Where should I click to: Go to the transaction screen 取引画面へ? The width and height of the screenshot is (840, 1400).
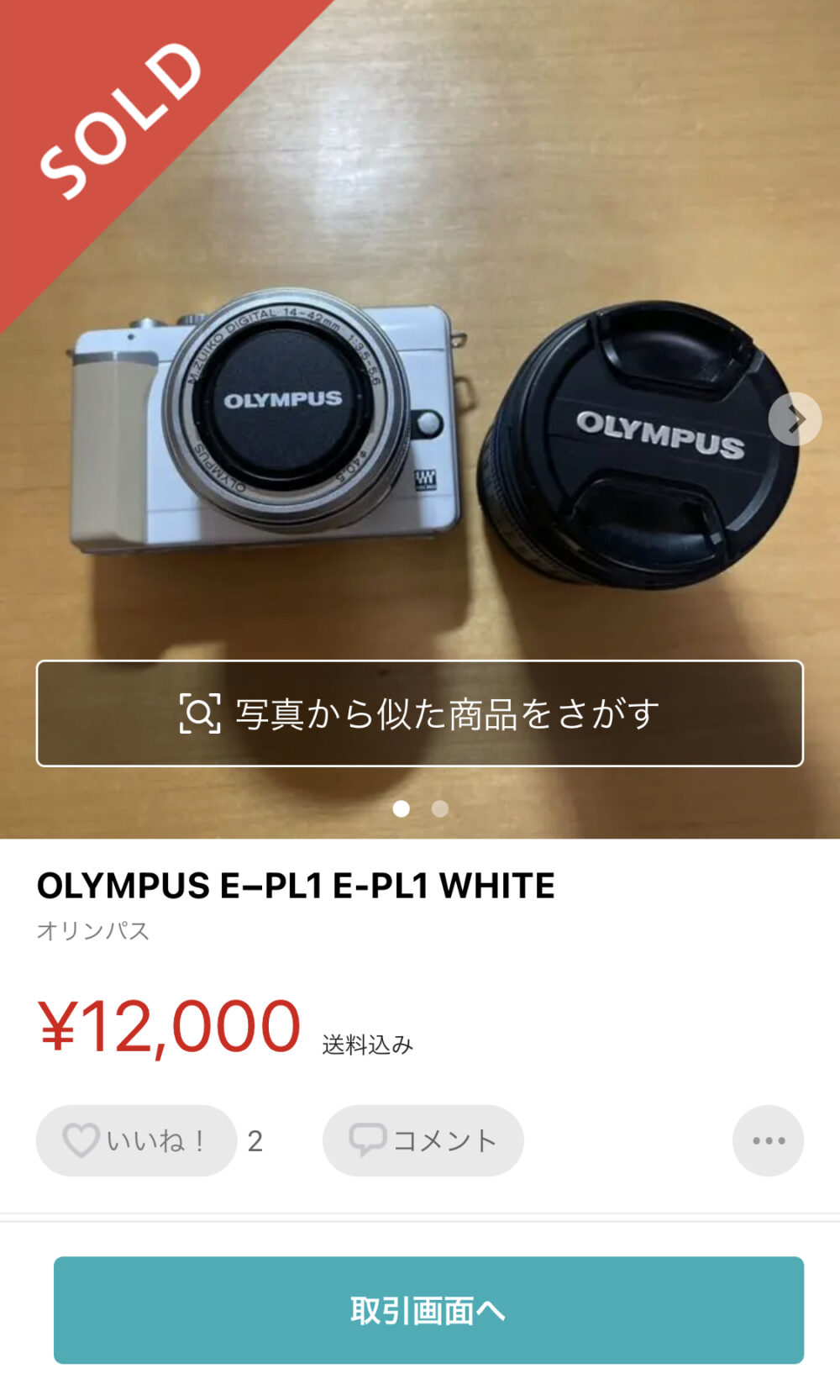(428, 1310)
